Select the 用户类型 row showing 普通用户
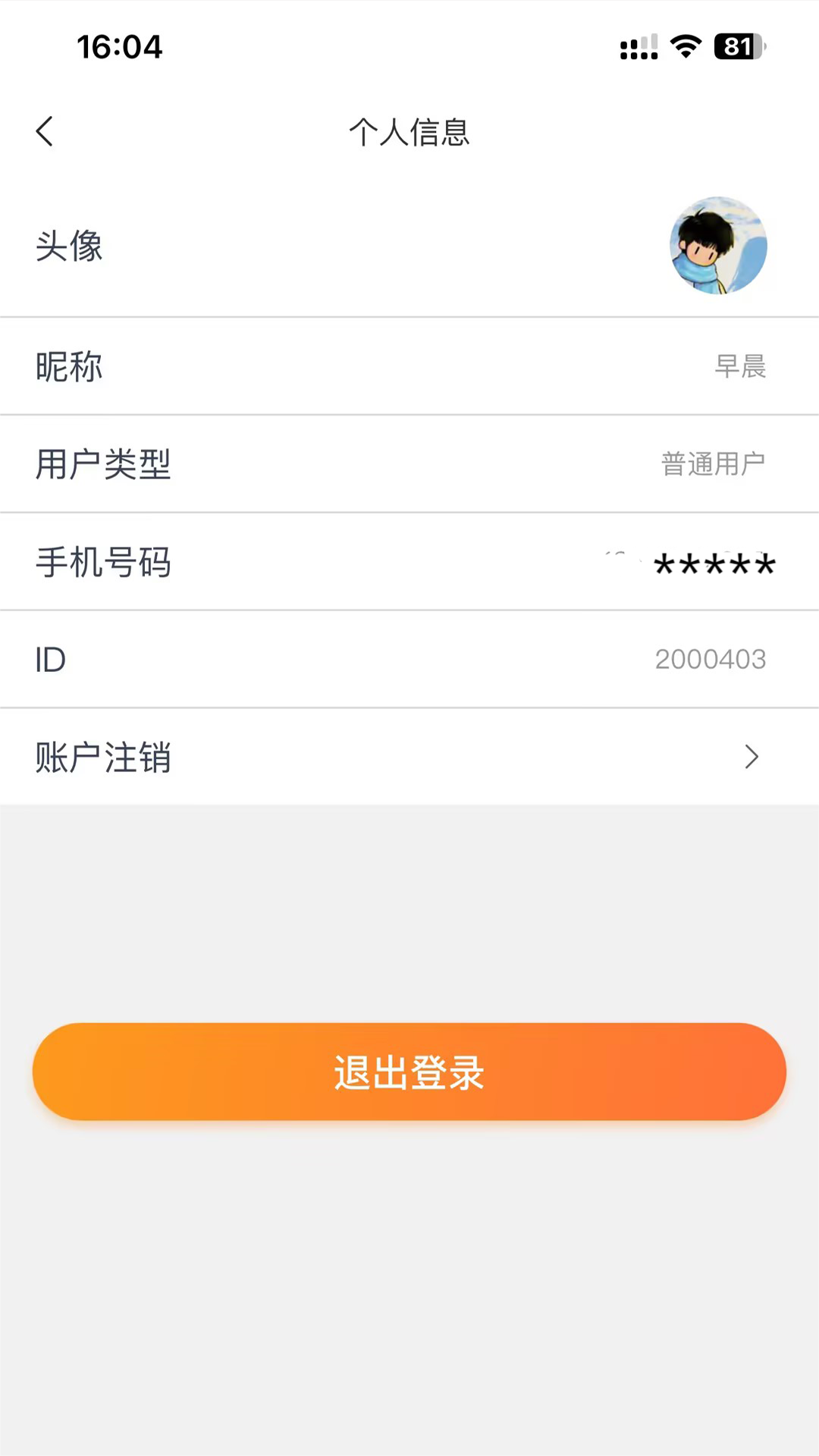Viewport: 819px width, 1456px height. (x=409, y=464)
